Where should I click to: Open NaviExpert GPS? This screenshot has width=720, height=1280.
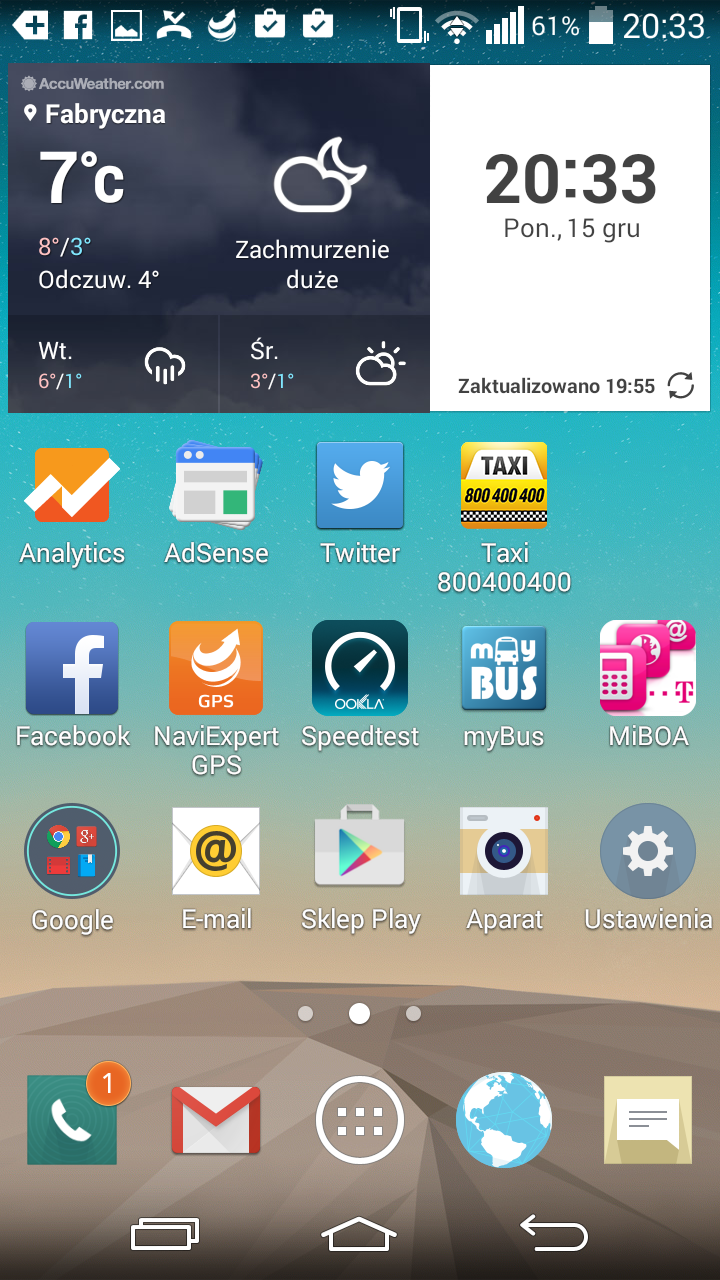[x=216, y=668]
